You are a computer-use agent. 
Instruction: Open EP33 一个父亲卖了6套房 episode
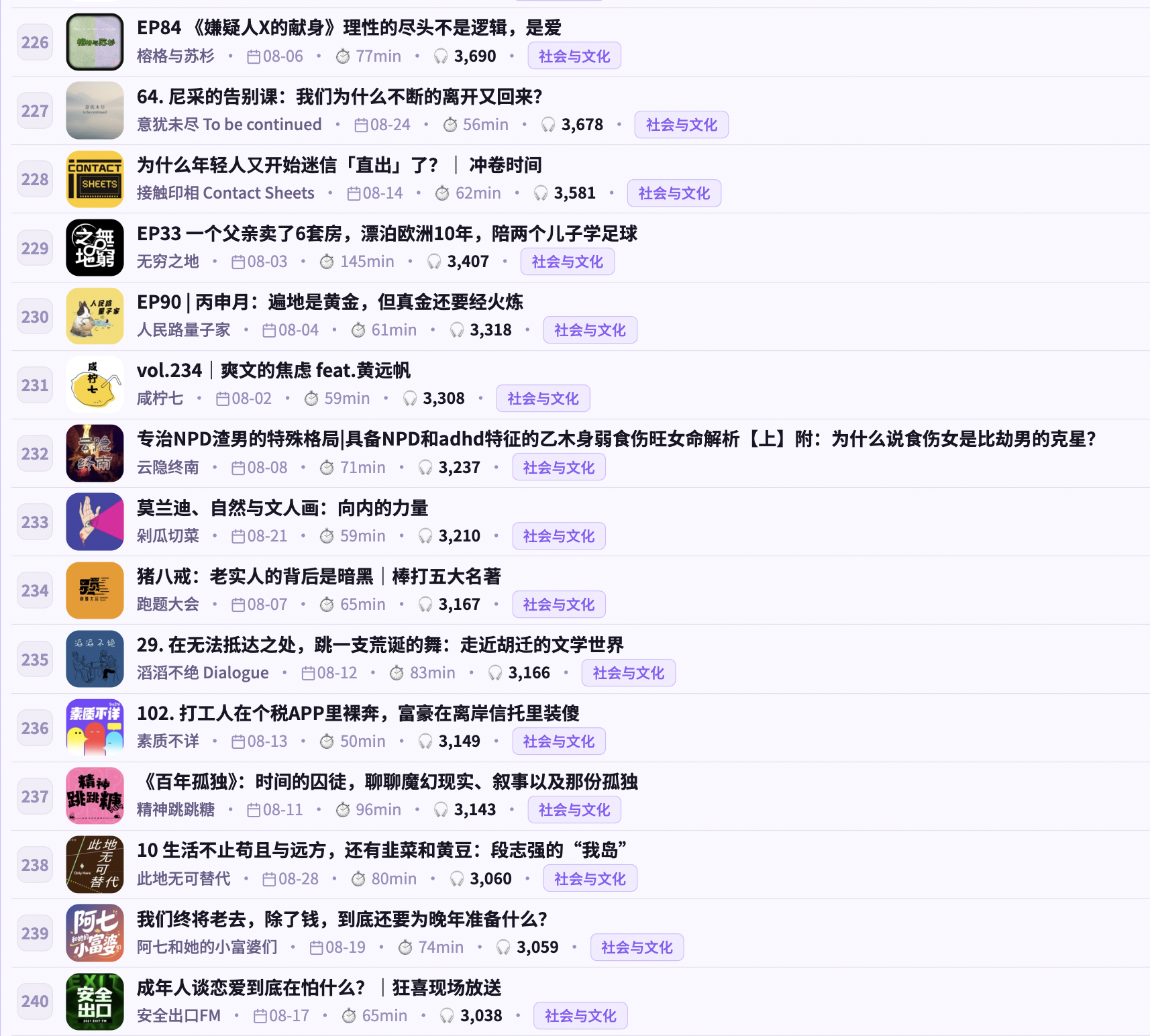tap(387, 234)
